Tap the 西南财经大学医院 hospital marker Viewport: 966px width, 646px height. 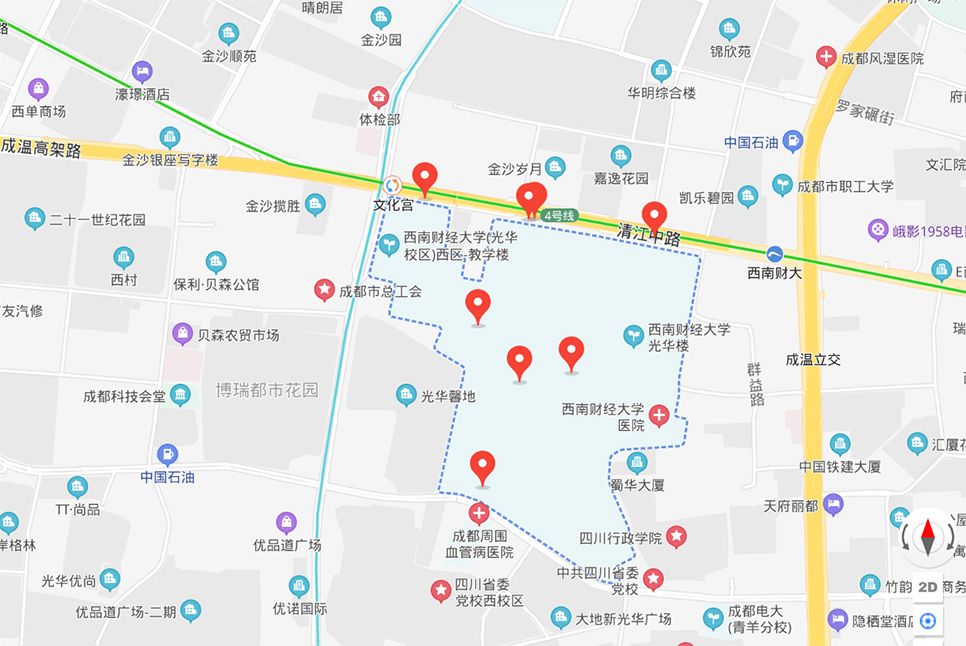coord(659,414)
